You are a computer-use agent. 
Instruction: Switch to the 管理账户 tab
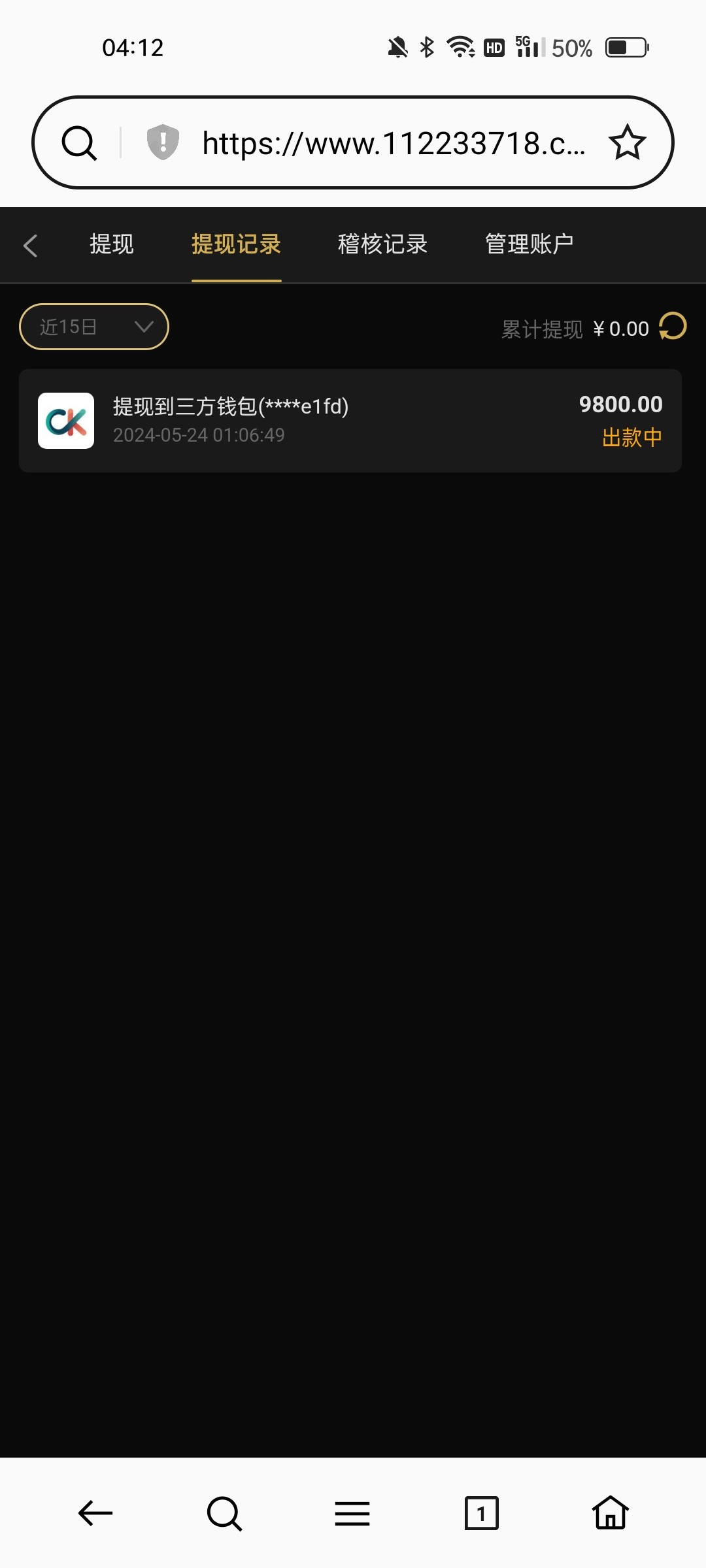pos(529,244)
